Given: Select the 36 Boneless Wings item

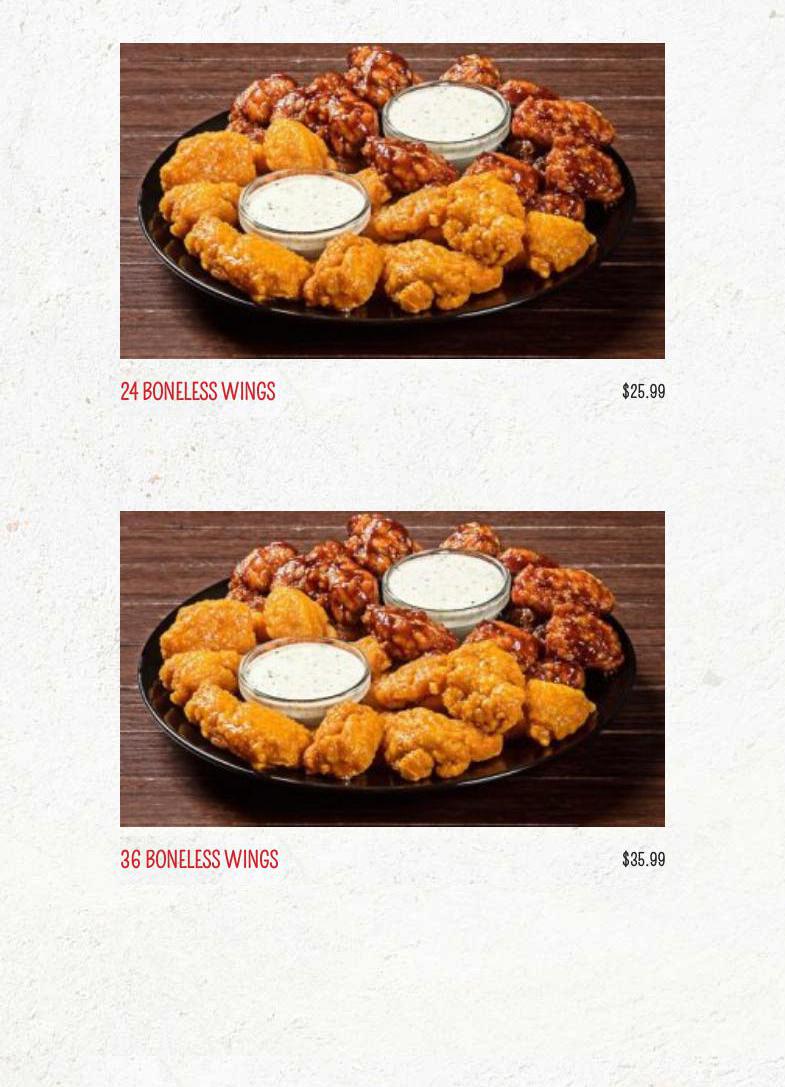Looking at the screenshot, I should tap(199, 859).
